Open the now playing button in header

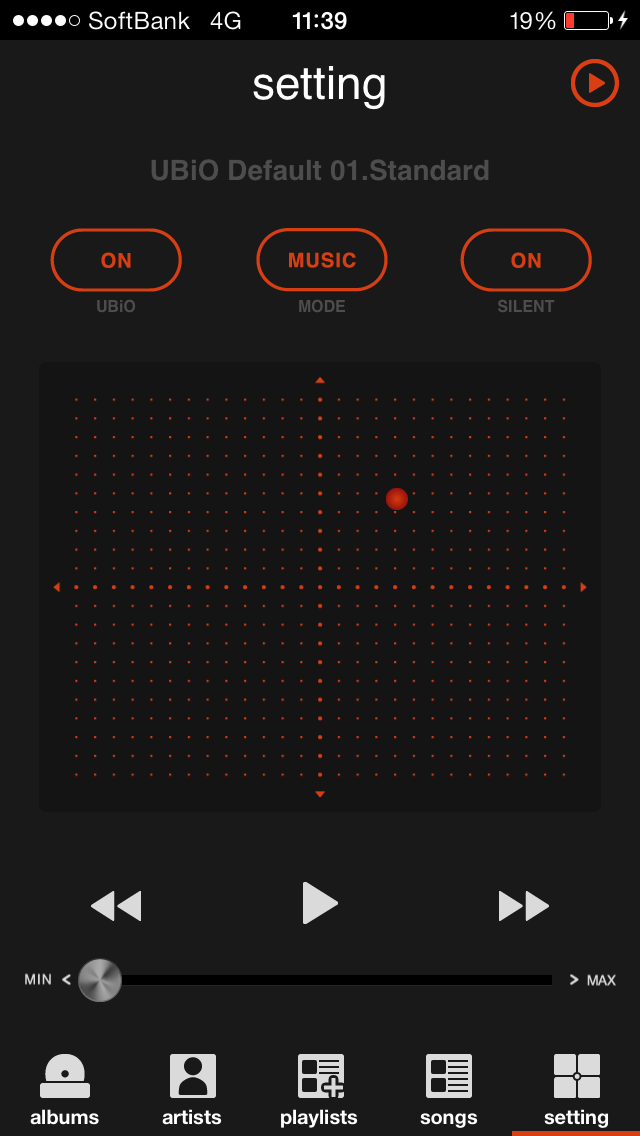(595, 83)
